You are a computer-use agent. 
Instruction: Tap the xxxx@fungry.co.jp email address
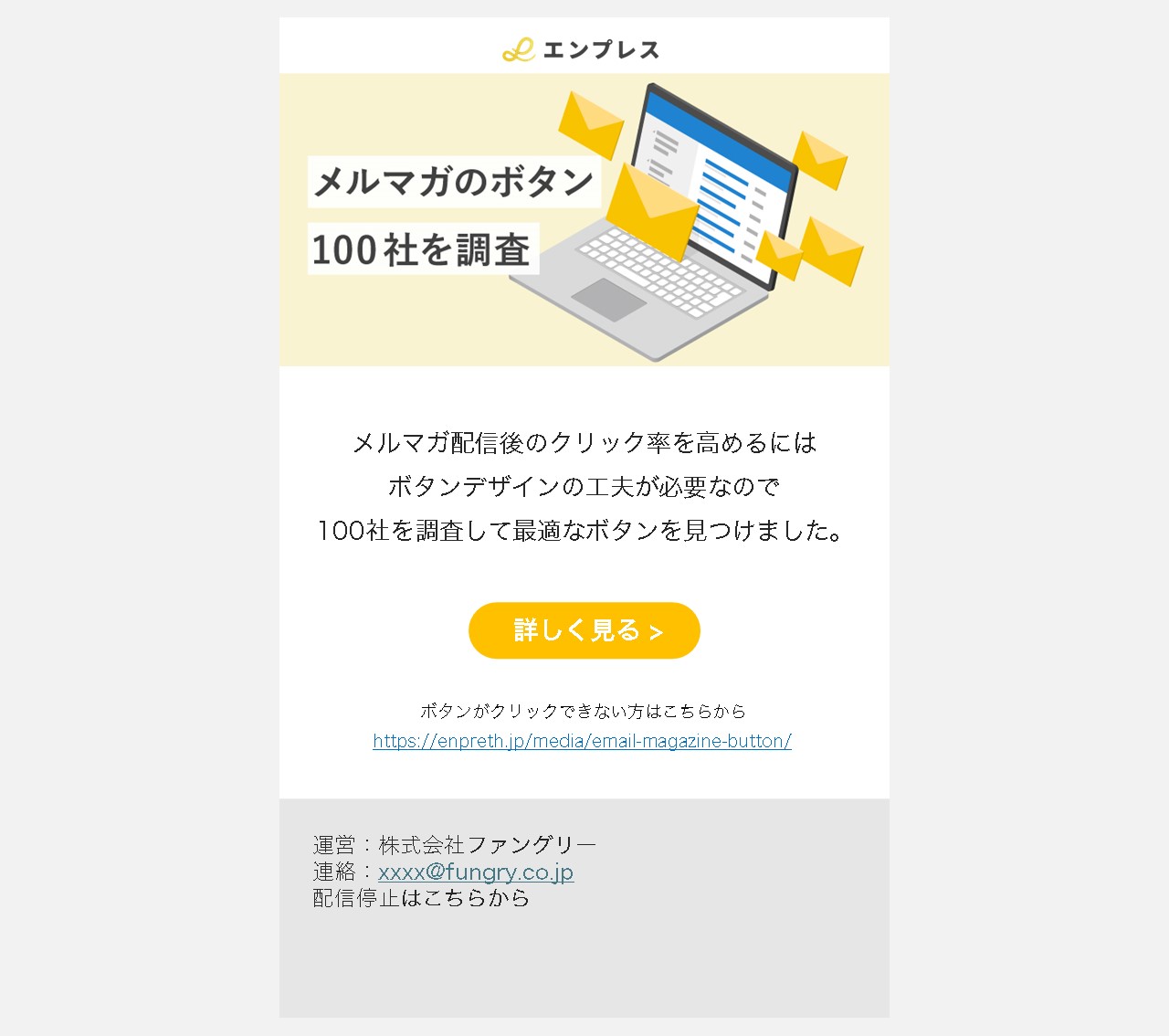[476, 872]
